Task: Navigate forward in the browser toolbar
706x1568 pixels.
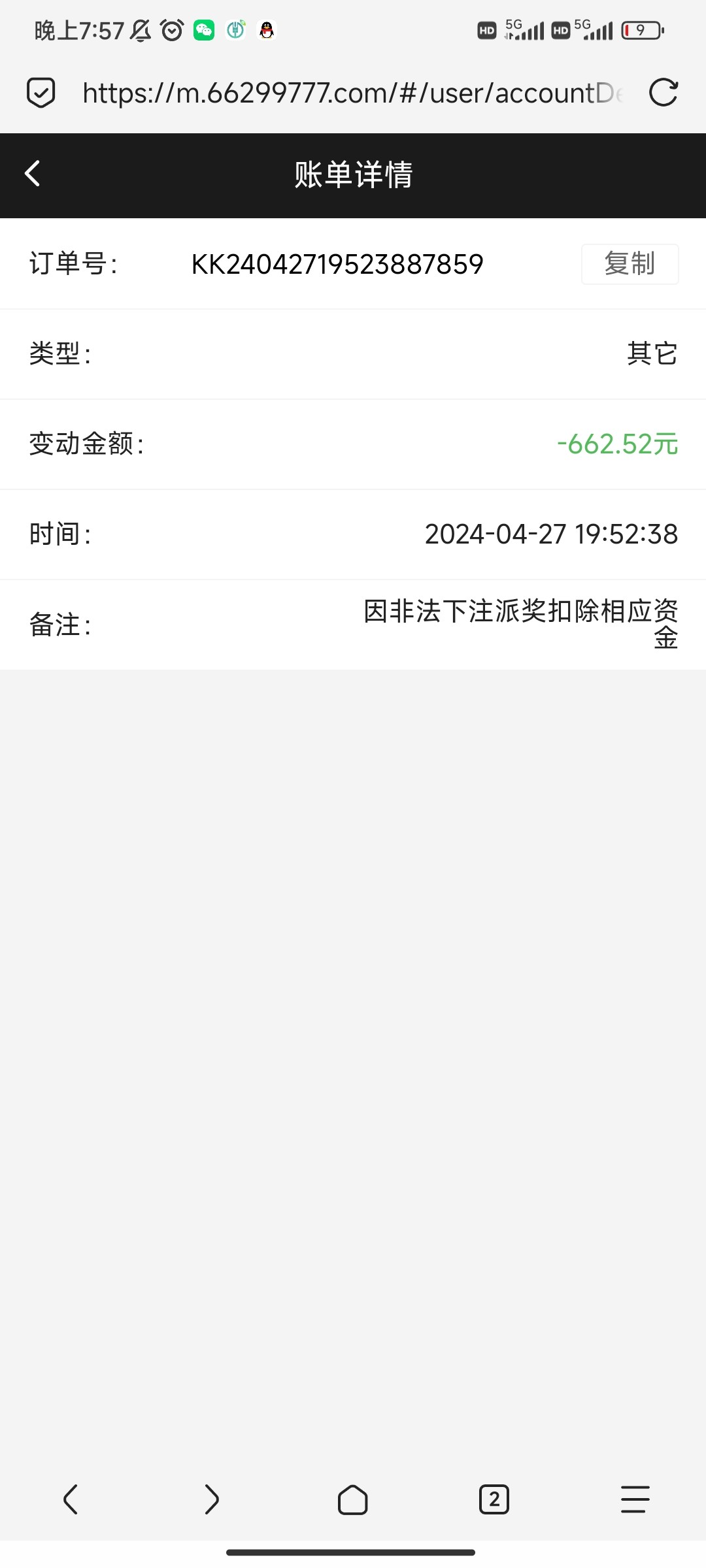Action: pyautogui.click(x=212, y=1499)
